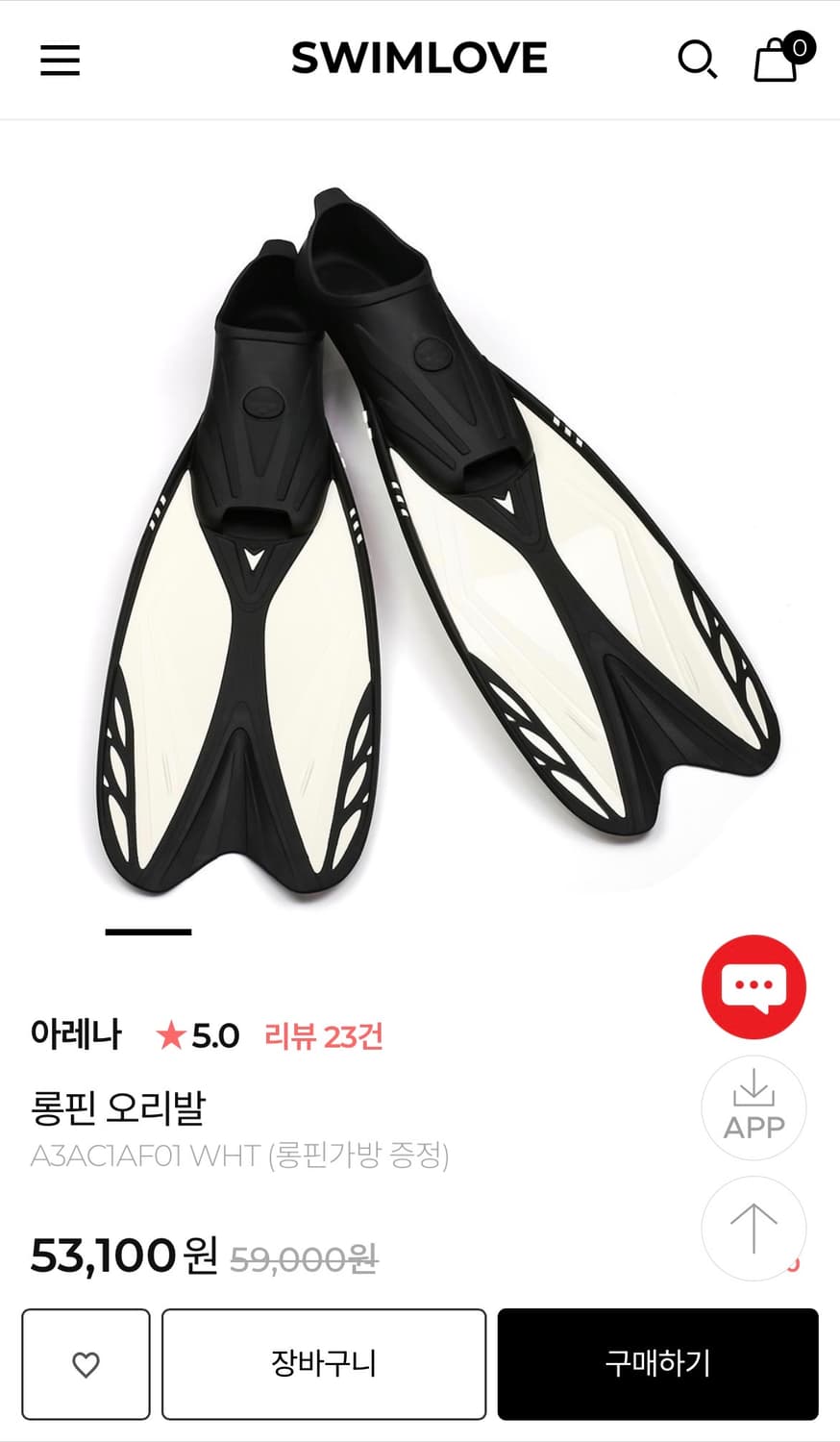Image resolution: width=840 pixels, height=1442 pixels.
Task: Visit the 아레나 brand page
Action: (x=77, y=1035)
